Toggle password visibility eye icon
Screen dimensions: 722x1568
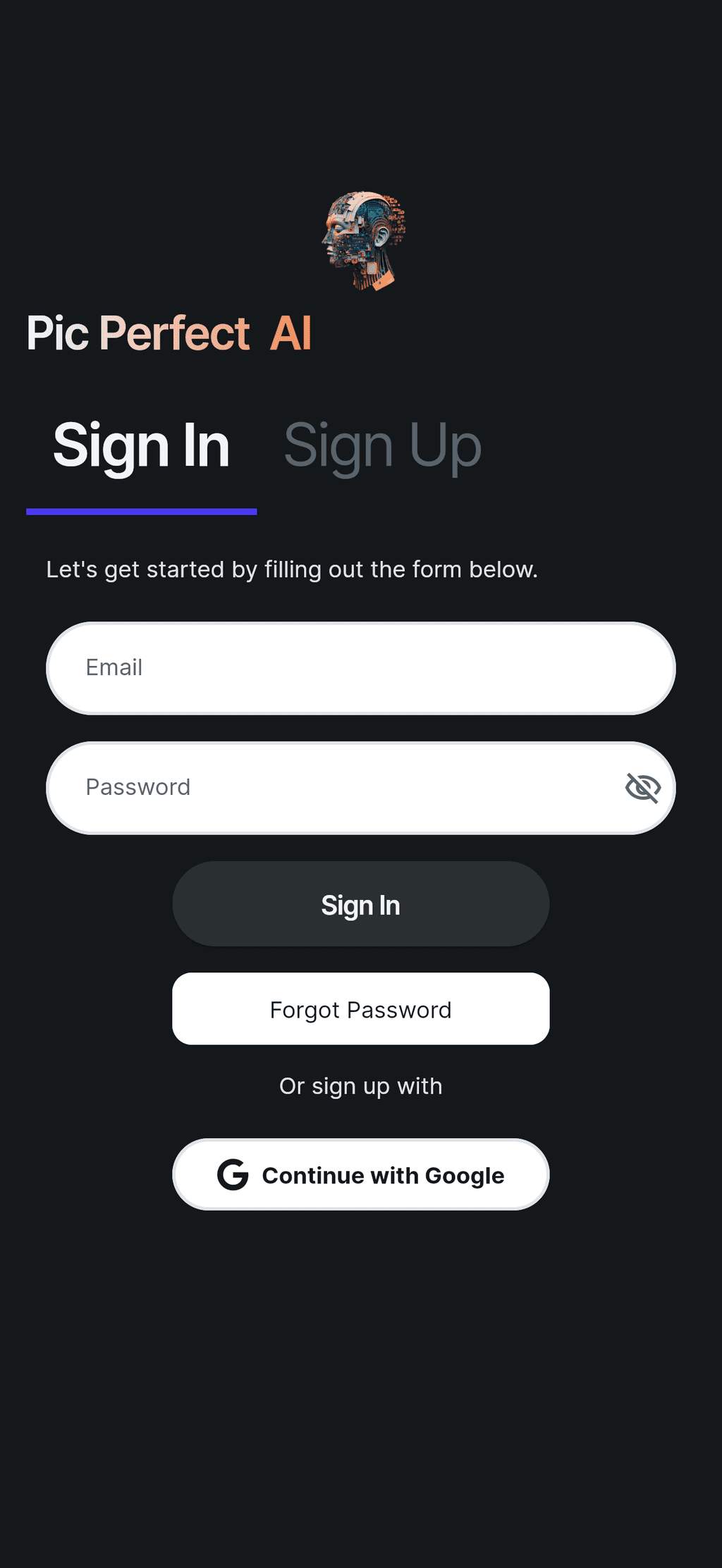642,787
